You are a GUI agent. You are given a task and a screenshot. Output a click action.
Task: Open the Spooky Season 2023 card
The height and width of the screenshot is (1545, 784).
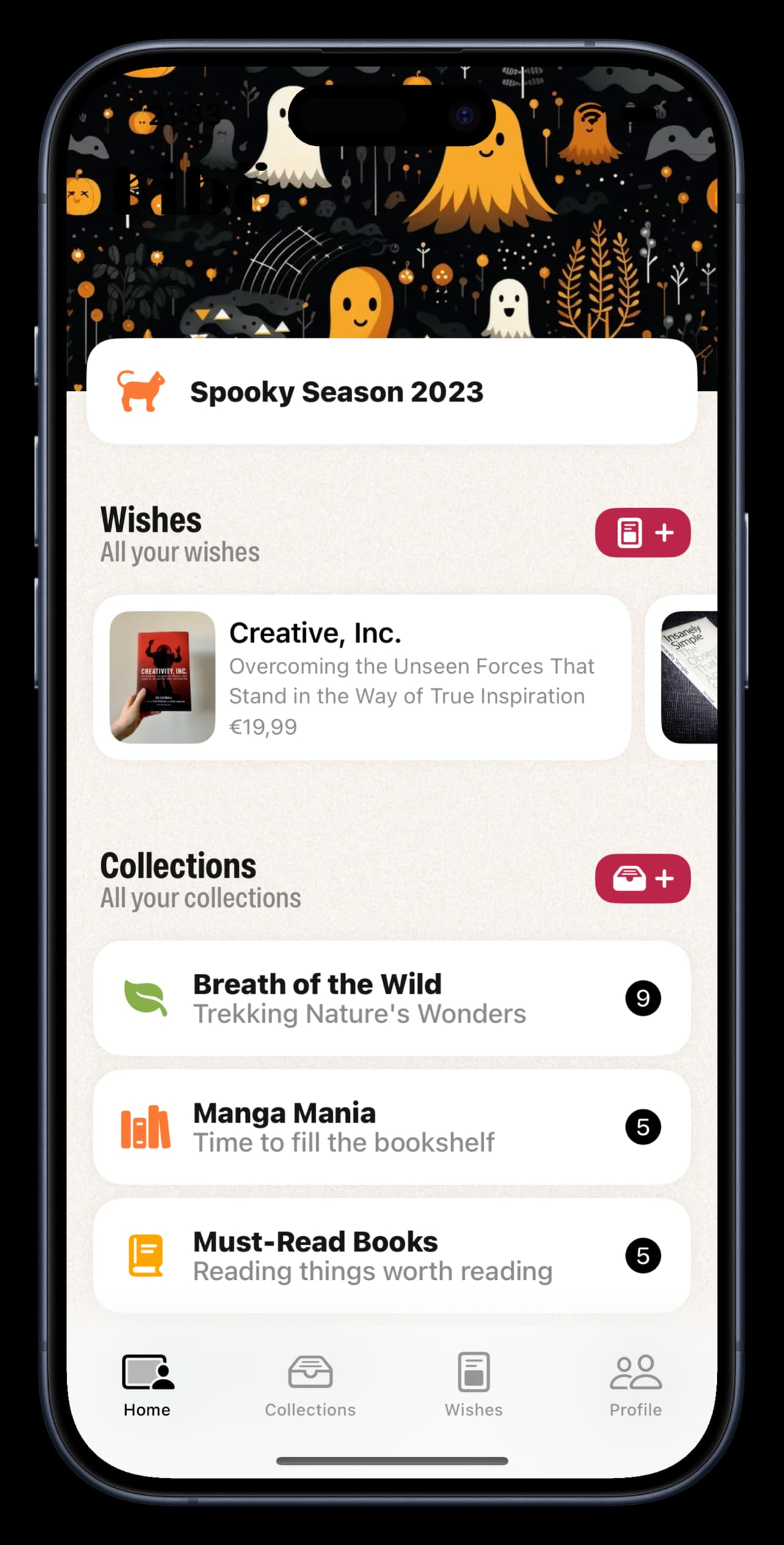coord(391,391)
